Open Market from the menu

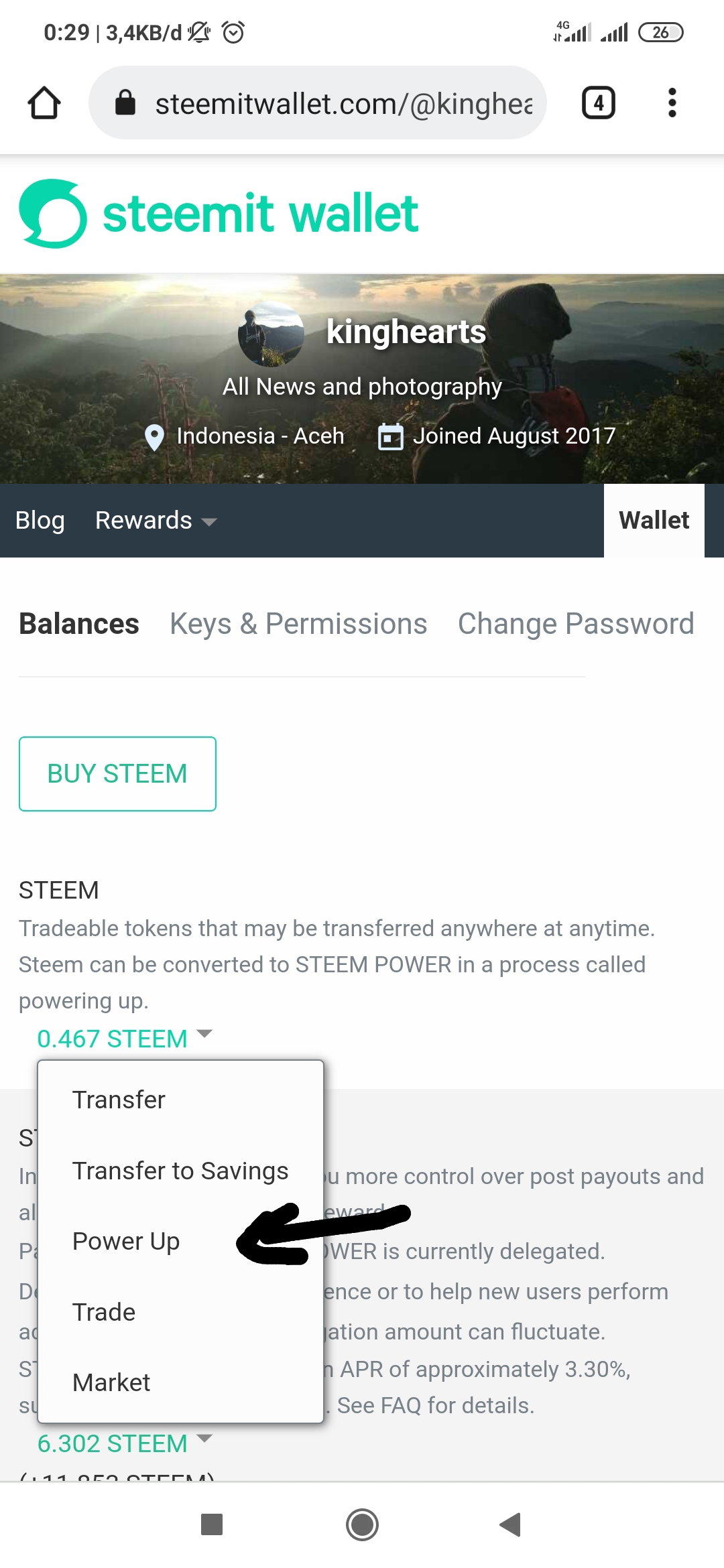111,1382
